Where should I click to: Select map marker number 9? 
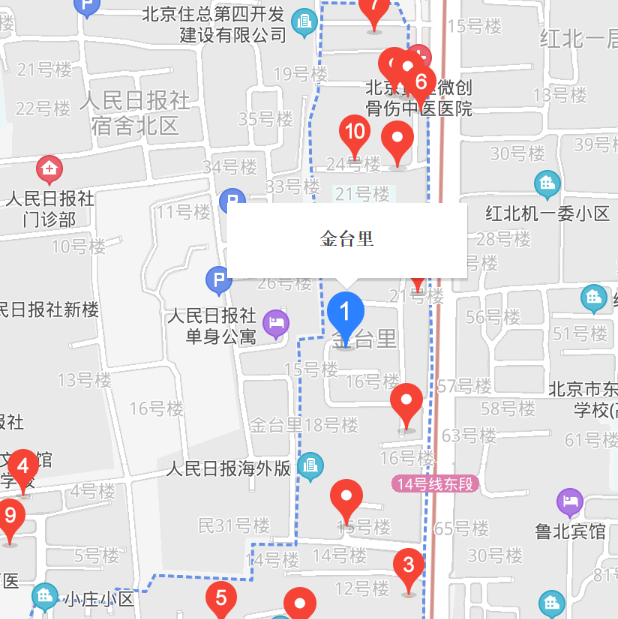(10, 517)
